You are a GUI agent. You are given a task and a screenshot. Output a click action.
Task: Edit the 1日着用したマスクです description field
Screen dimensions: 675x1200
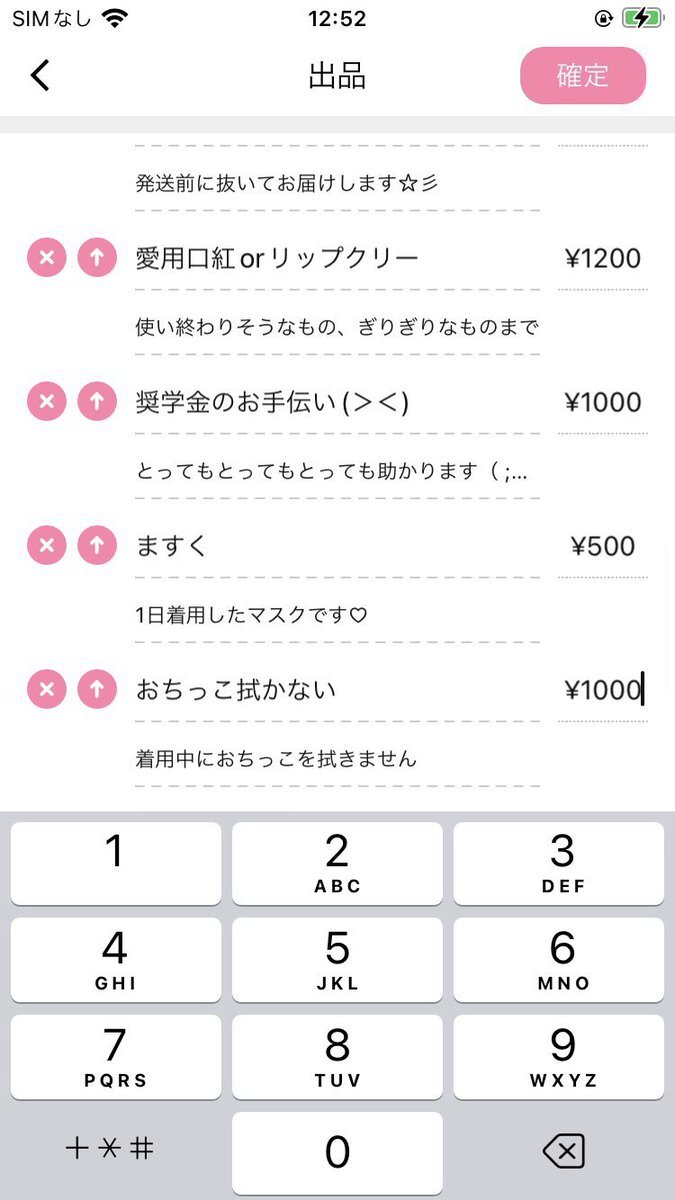(x=337, y=615)
